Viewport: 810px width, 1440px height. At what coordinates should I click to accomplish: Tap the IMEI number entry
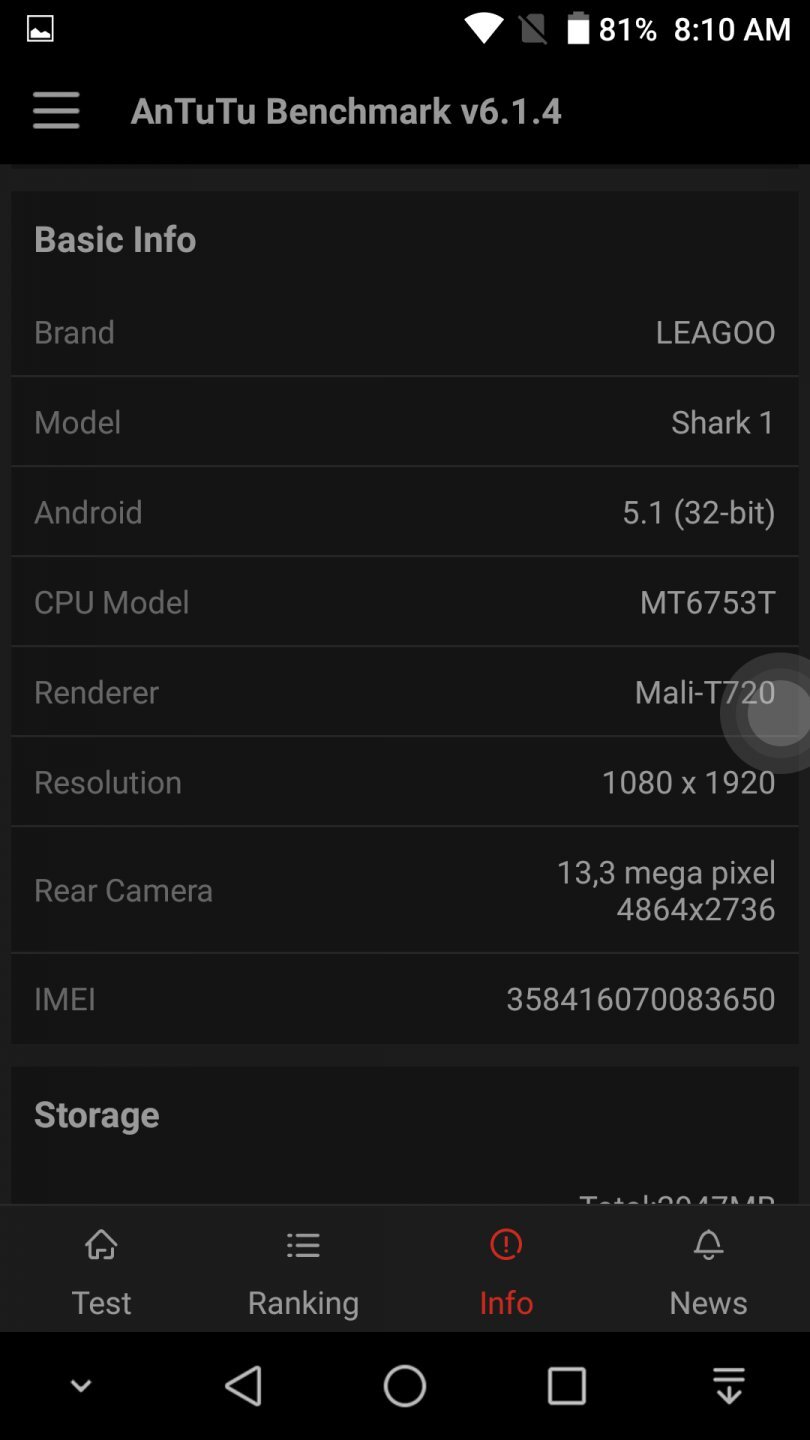[x=405, y=998]
